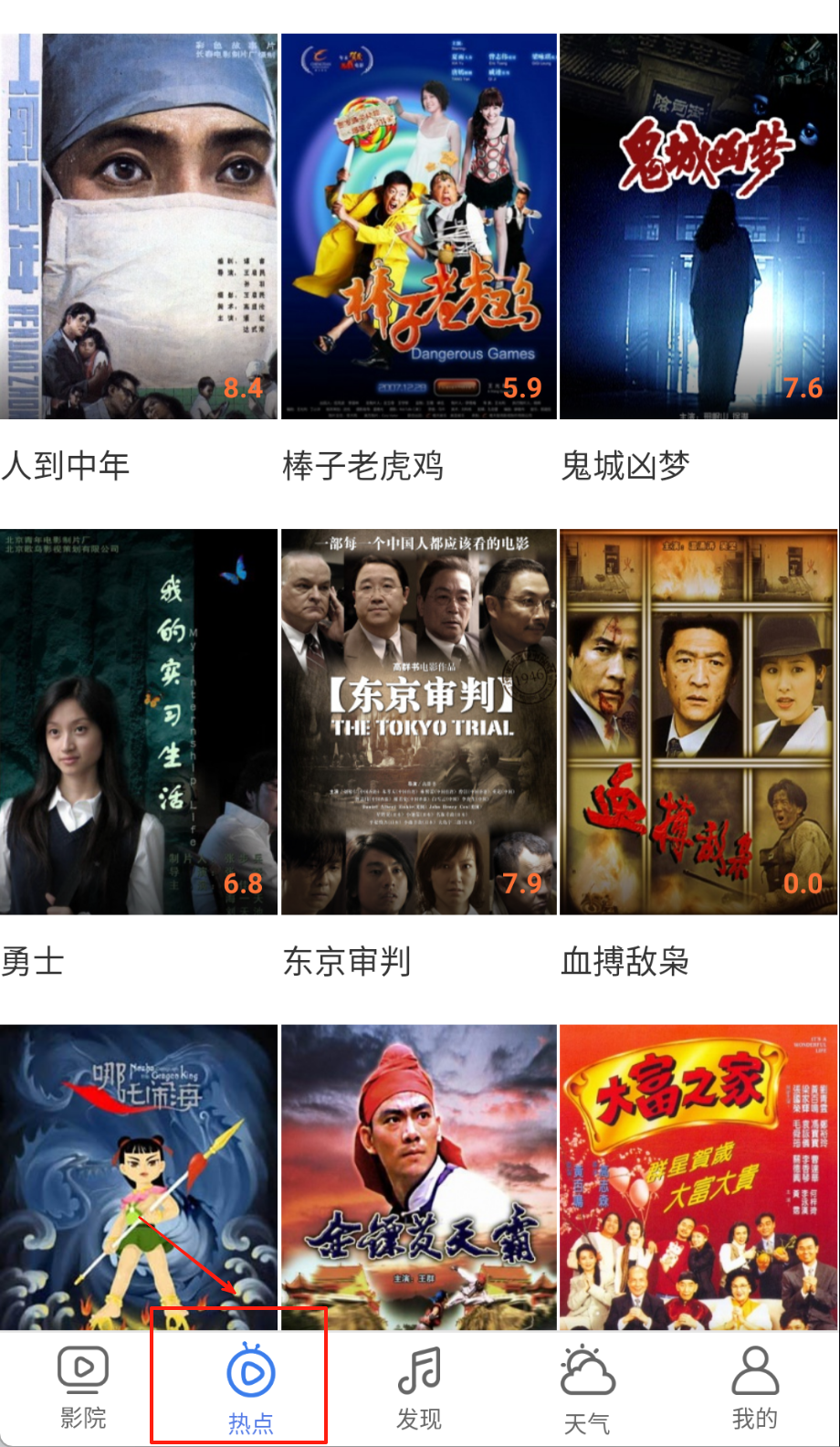Open the movie titled 勇士

(x=139, y=722)
